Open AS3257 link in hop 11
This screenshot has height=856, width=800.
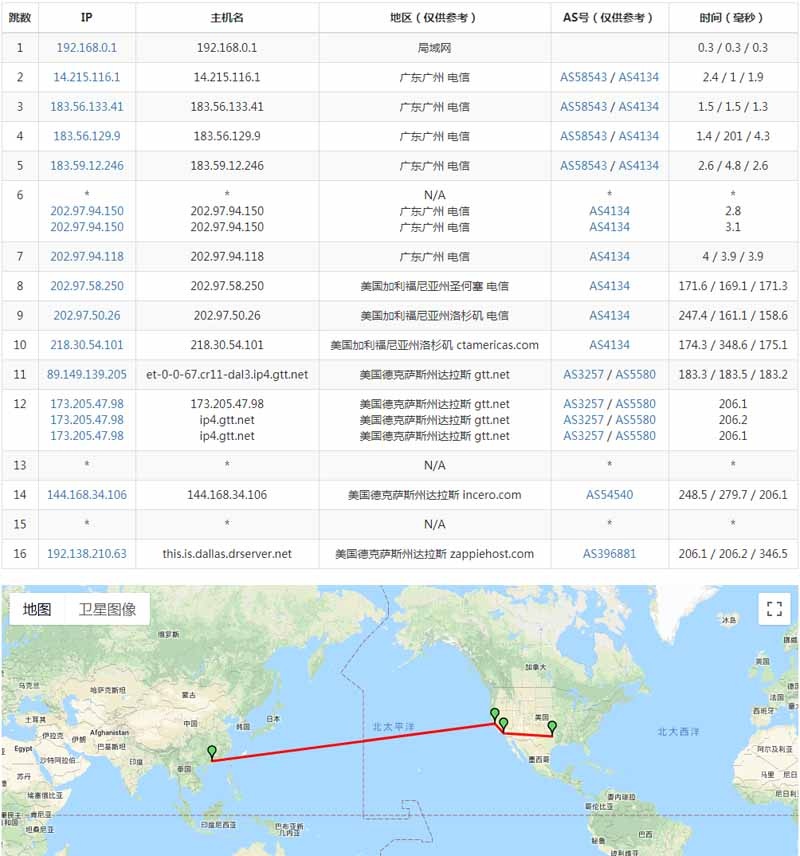tap(583, 375)
